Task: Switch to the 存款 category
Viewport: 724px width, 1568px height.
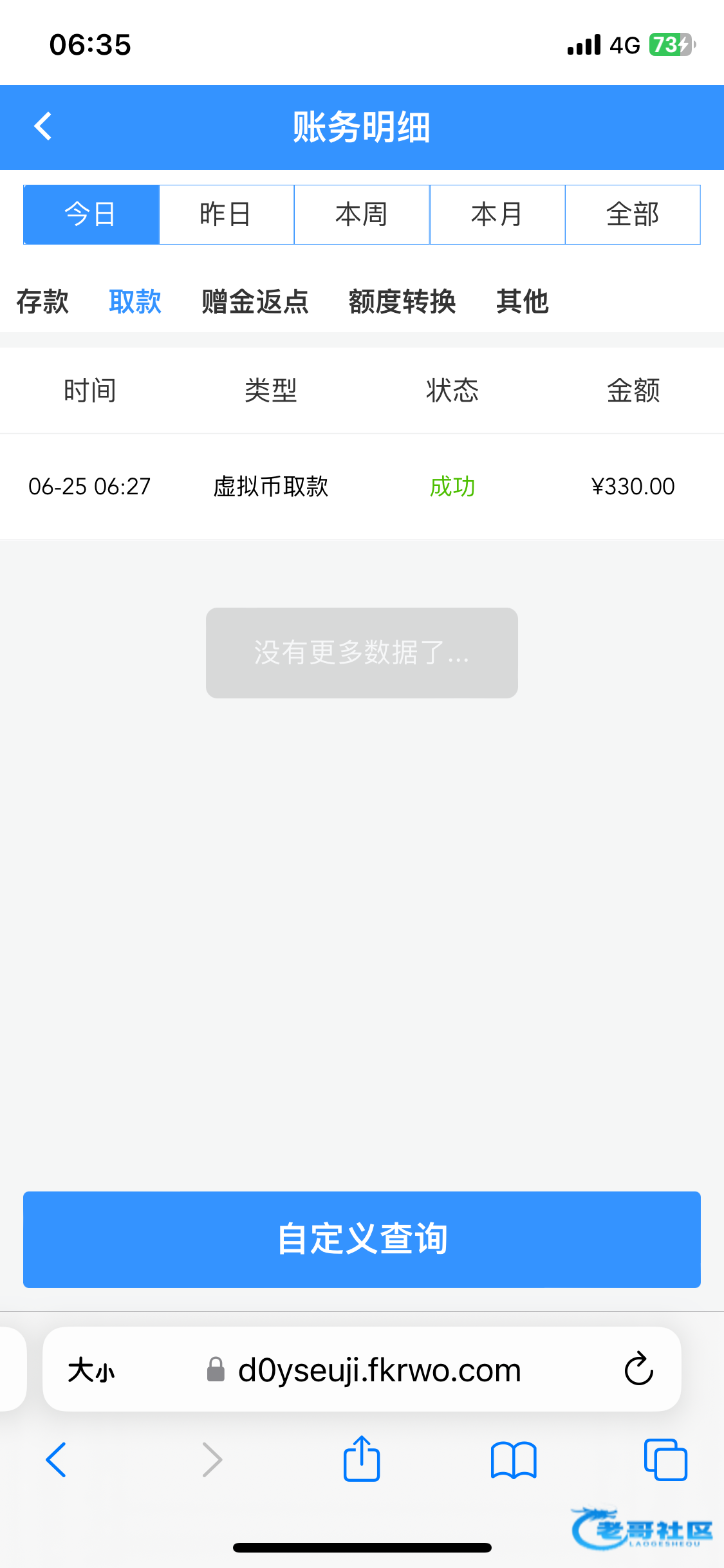Action: 42,301
